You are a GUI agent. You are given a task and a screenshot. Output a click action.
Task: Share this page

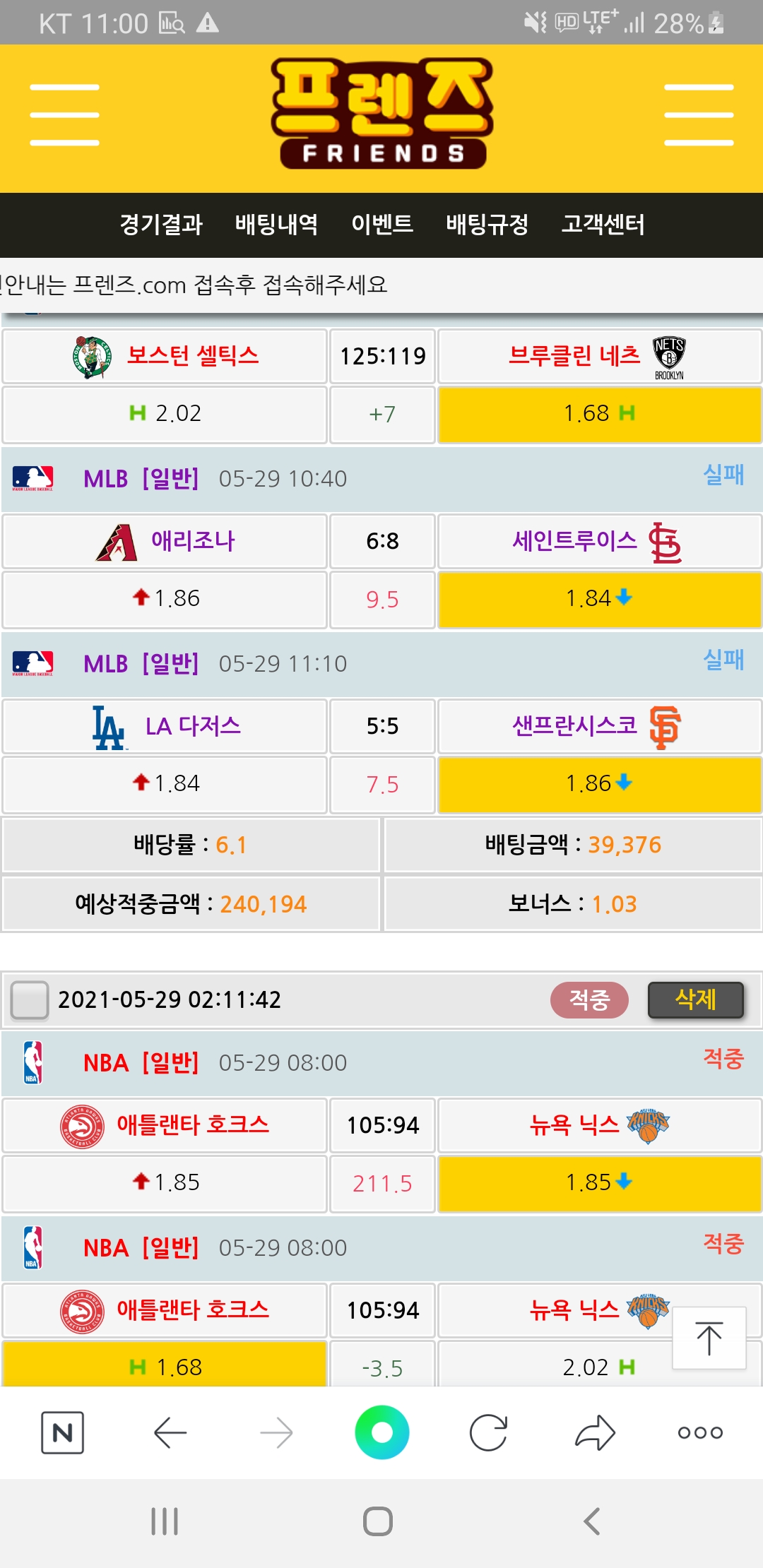click(x=595, y=1433)
